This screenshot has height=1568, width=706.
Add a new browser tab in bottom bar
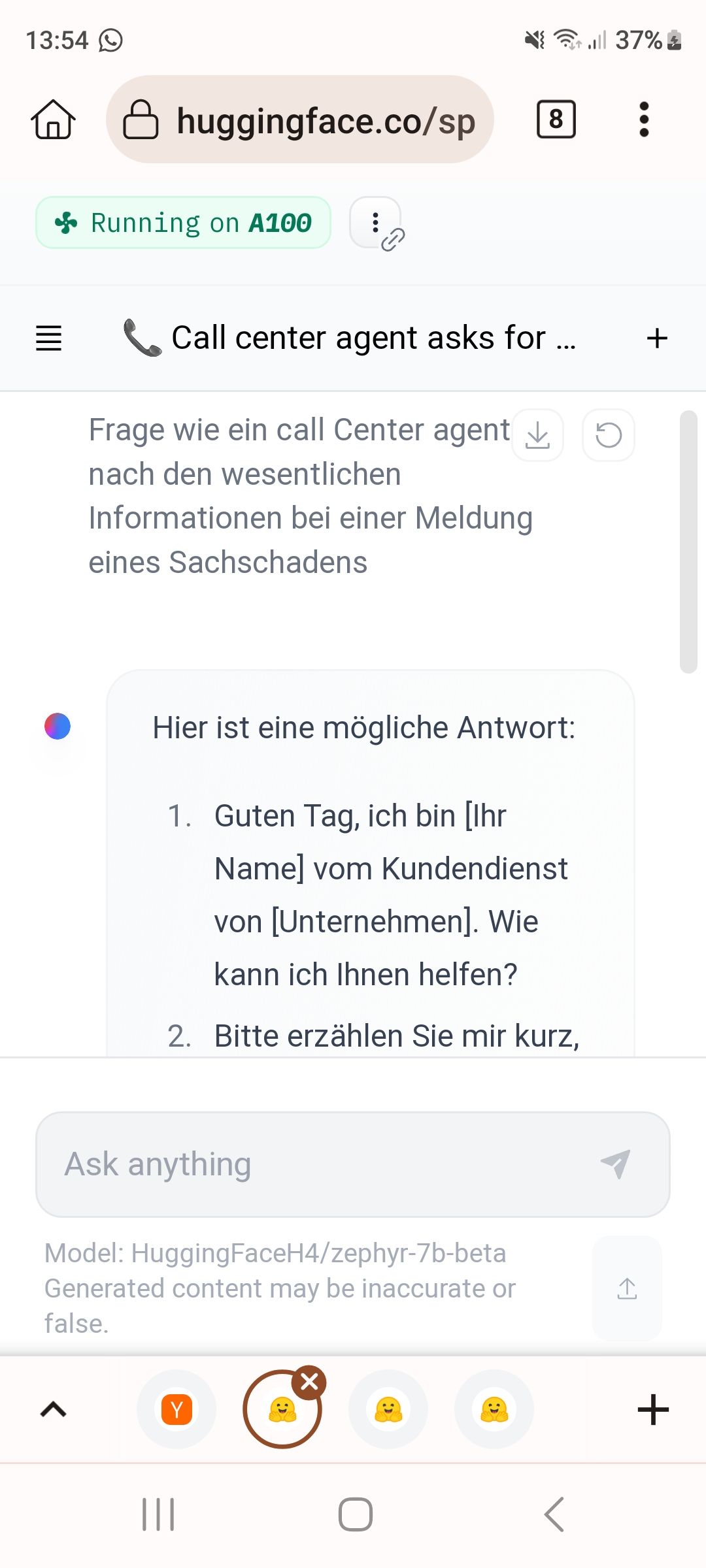[x=653, y=1409]
